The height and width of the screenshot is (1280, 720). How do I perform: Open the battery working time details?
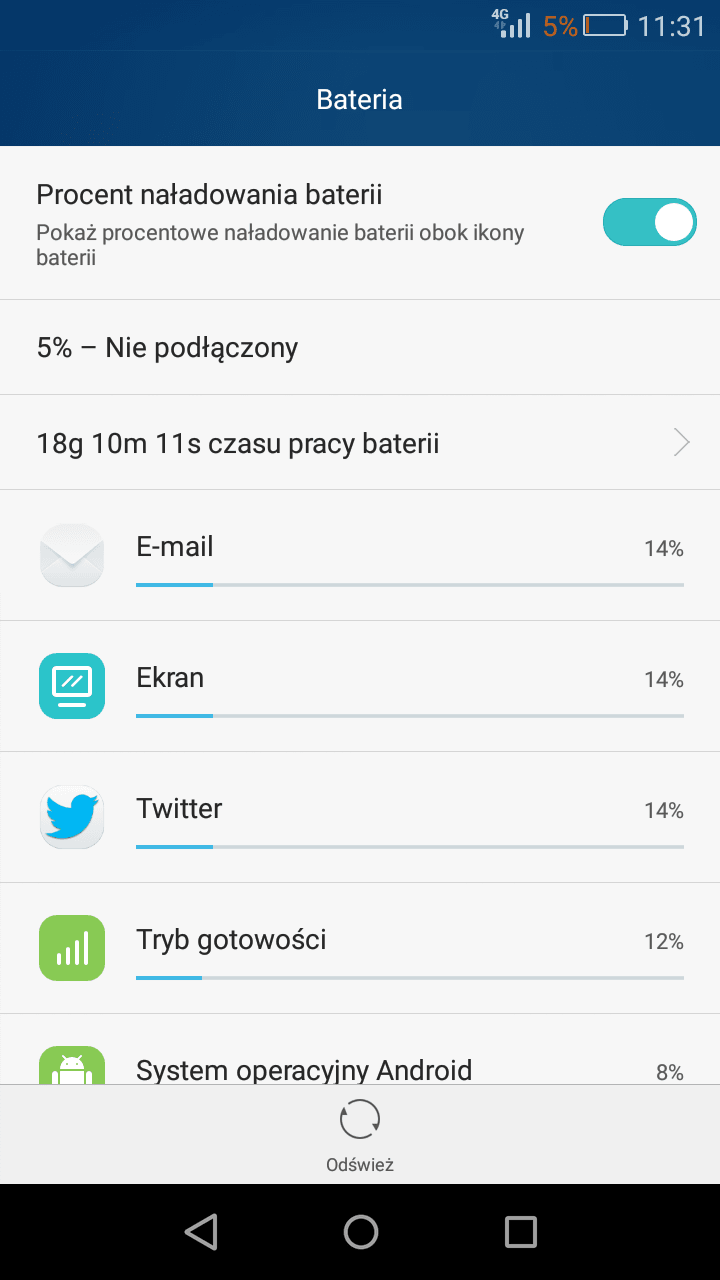[360, 442]
